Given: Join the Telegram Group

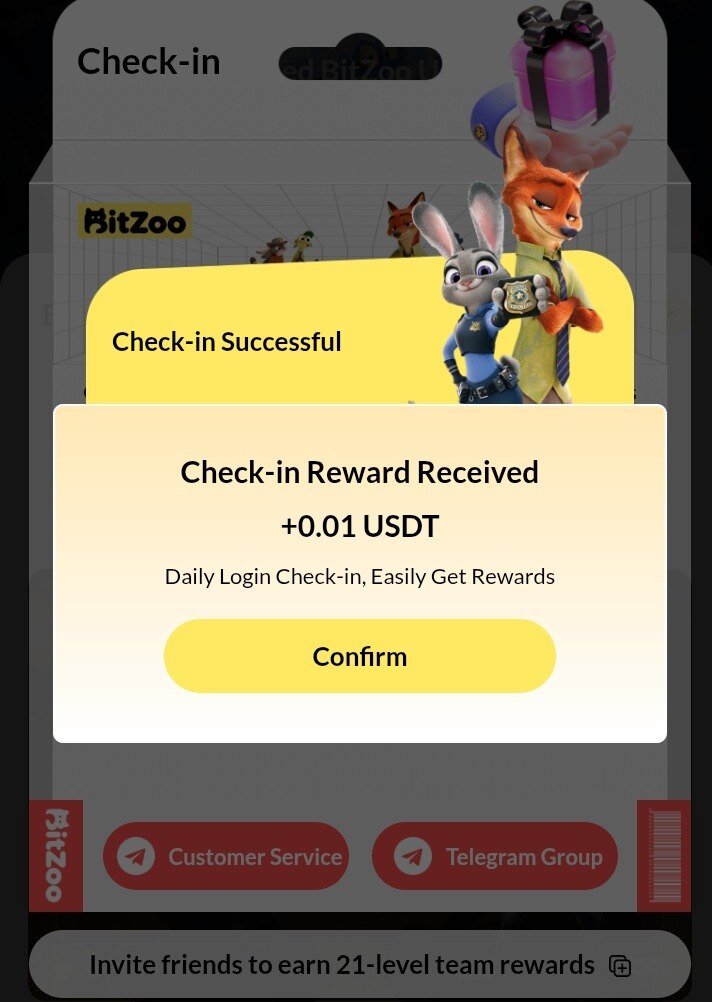Looking at the screenshot, I should click(495, 856).
